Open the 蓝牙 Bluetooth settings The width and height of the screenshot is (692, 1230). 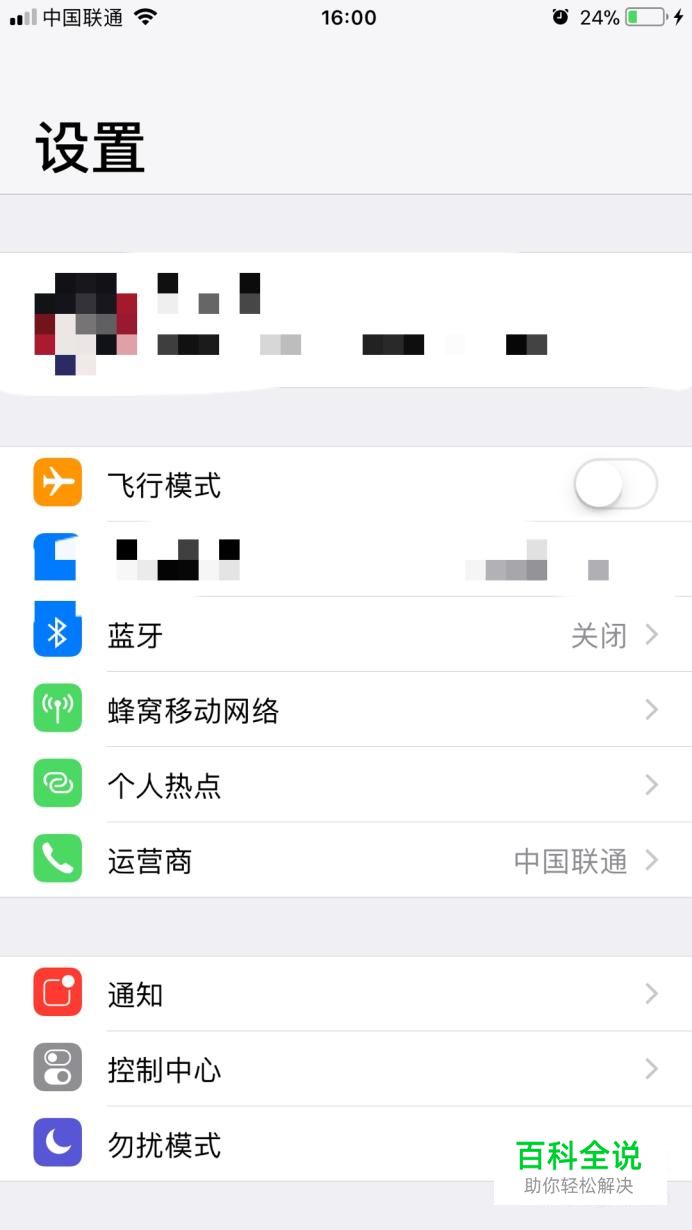pyautogui.click(x=346, y=635)
